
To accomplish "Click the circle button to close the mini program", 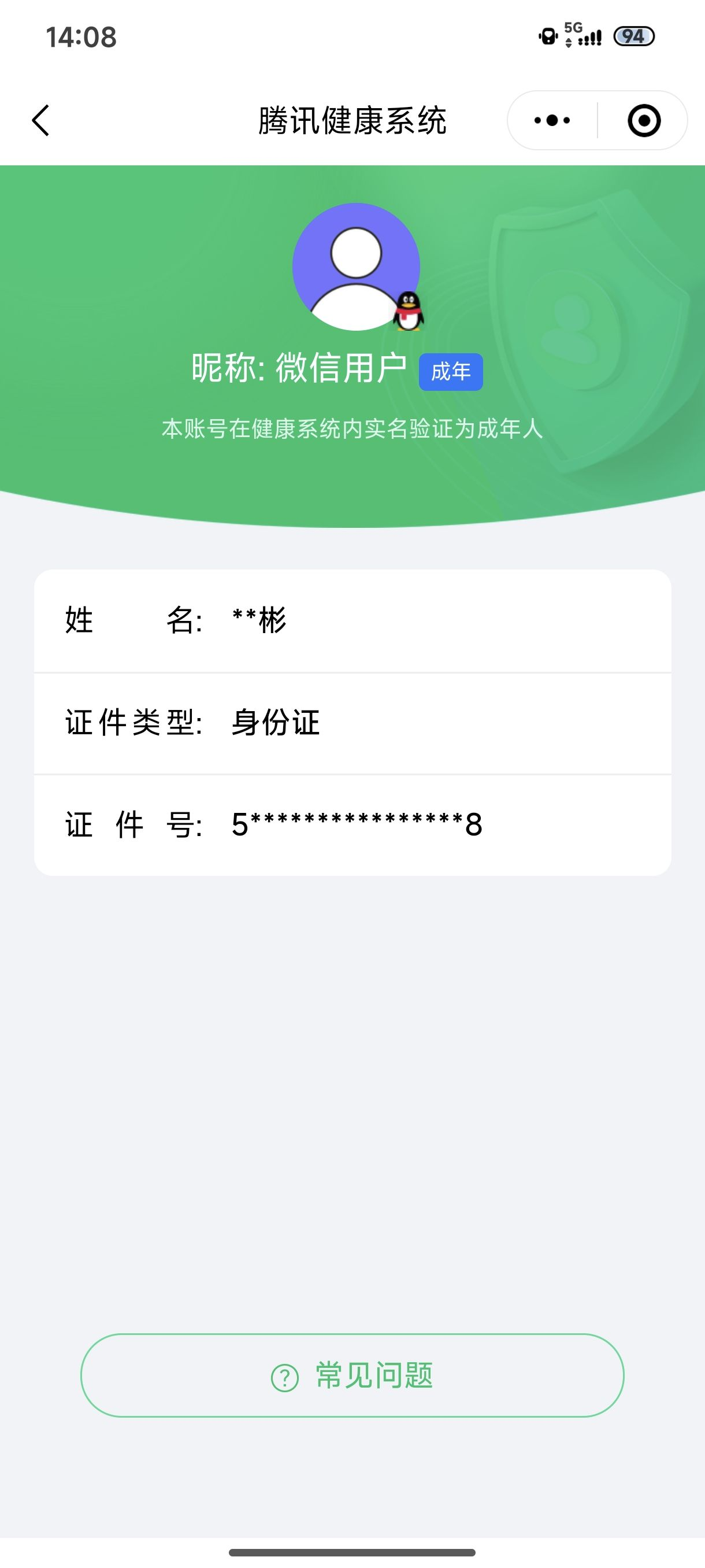I will click(x=644, y=120).
